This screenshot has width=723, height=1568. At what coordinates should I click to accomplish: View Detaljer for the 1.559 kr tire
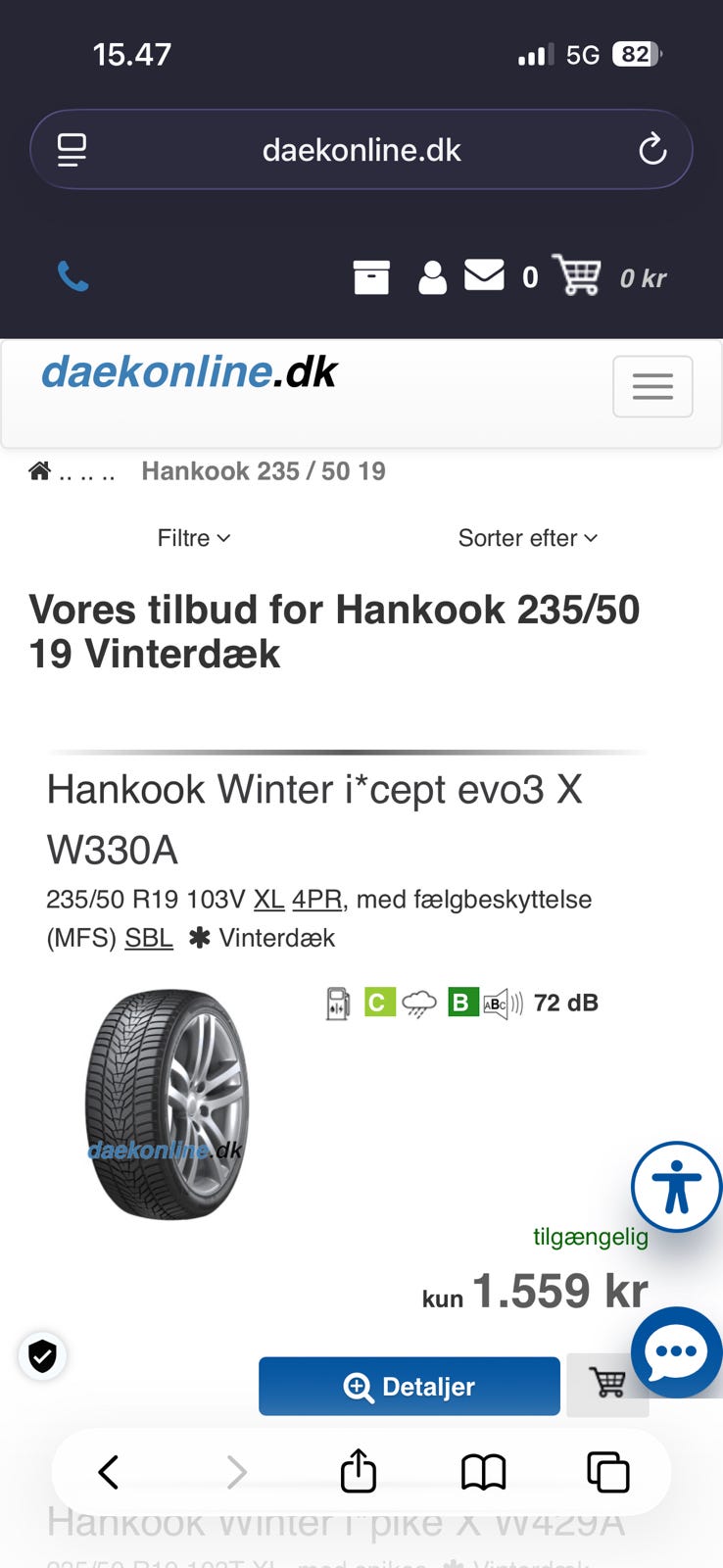click(x=409, y=1386)
